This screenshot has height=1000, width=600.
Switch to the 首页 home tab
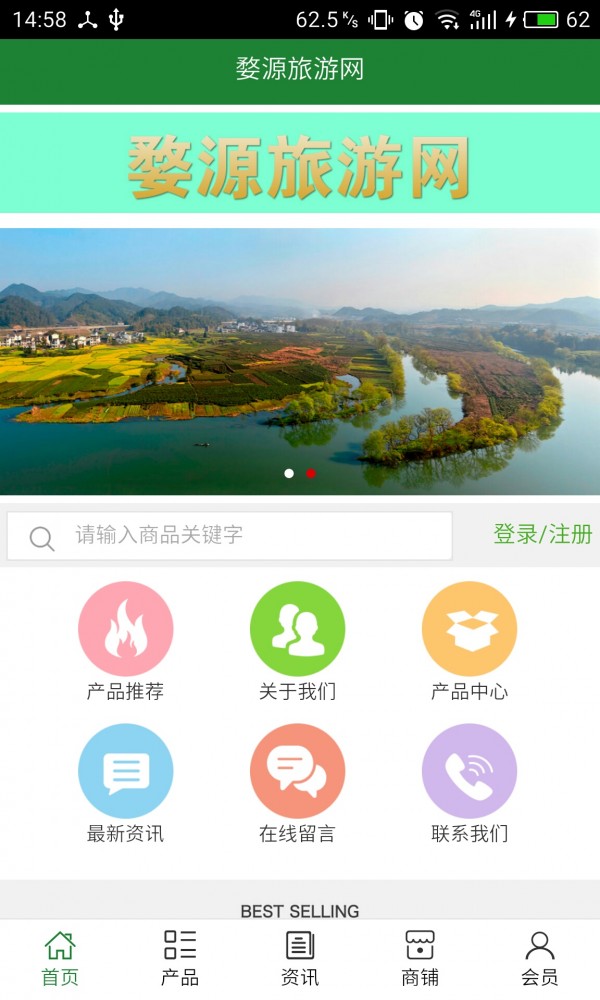coord(60,958)
